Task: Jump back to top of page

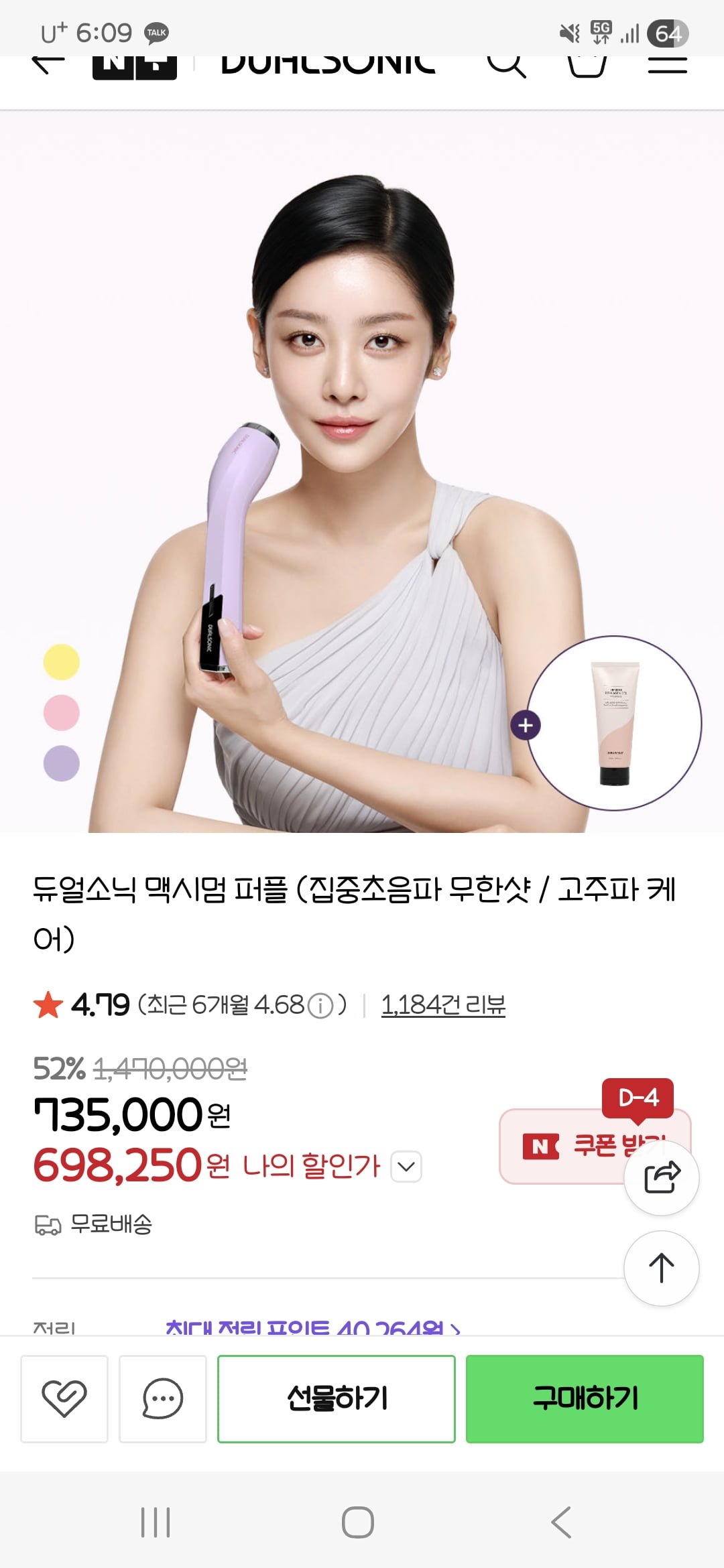Action: (662, 1268)
